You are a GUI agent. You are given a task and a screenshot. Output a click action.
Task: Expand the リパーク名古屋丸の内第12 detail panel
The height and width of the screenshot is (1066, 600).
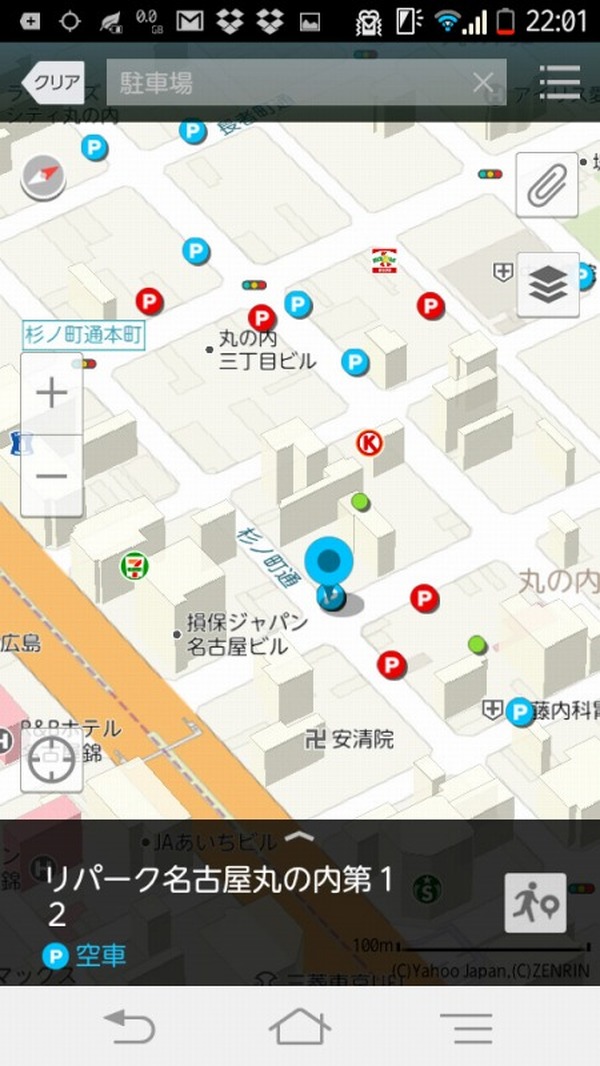pyautogui.click(x=301, y=836)
